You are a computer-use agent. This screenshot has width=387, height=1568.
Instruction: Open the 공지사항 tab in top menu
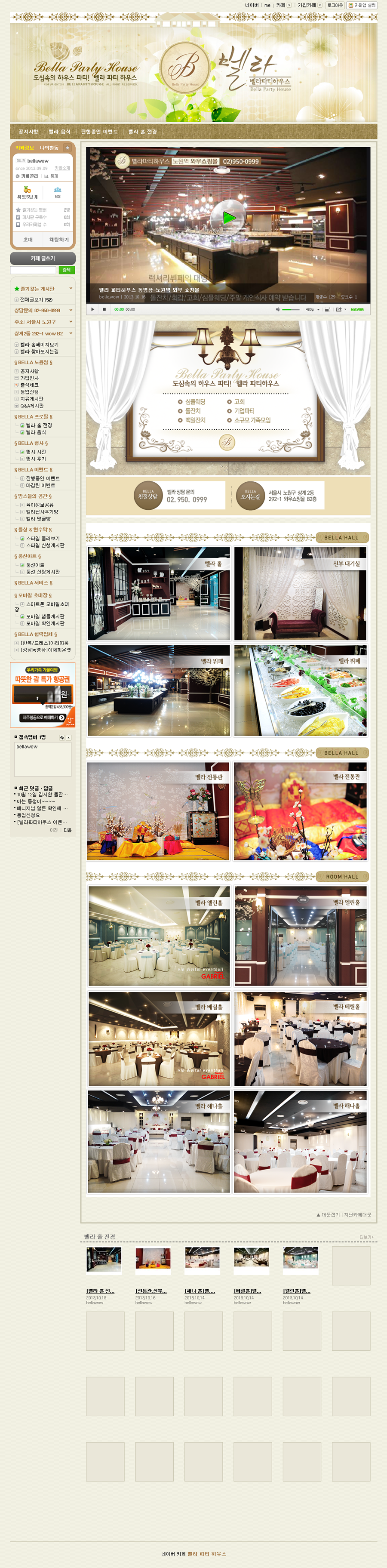28,132
